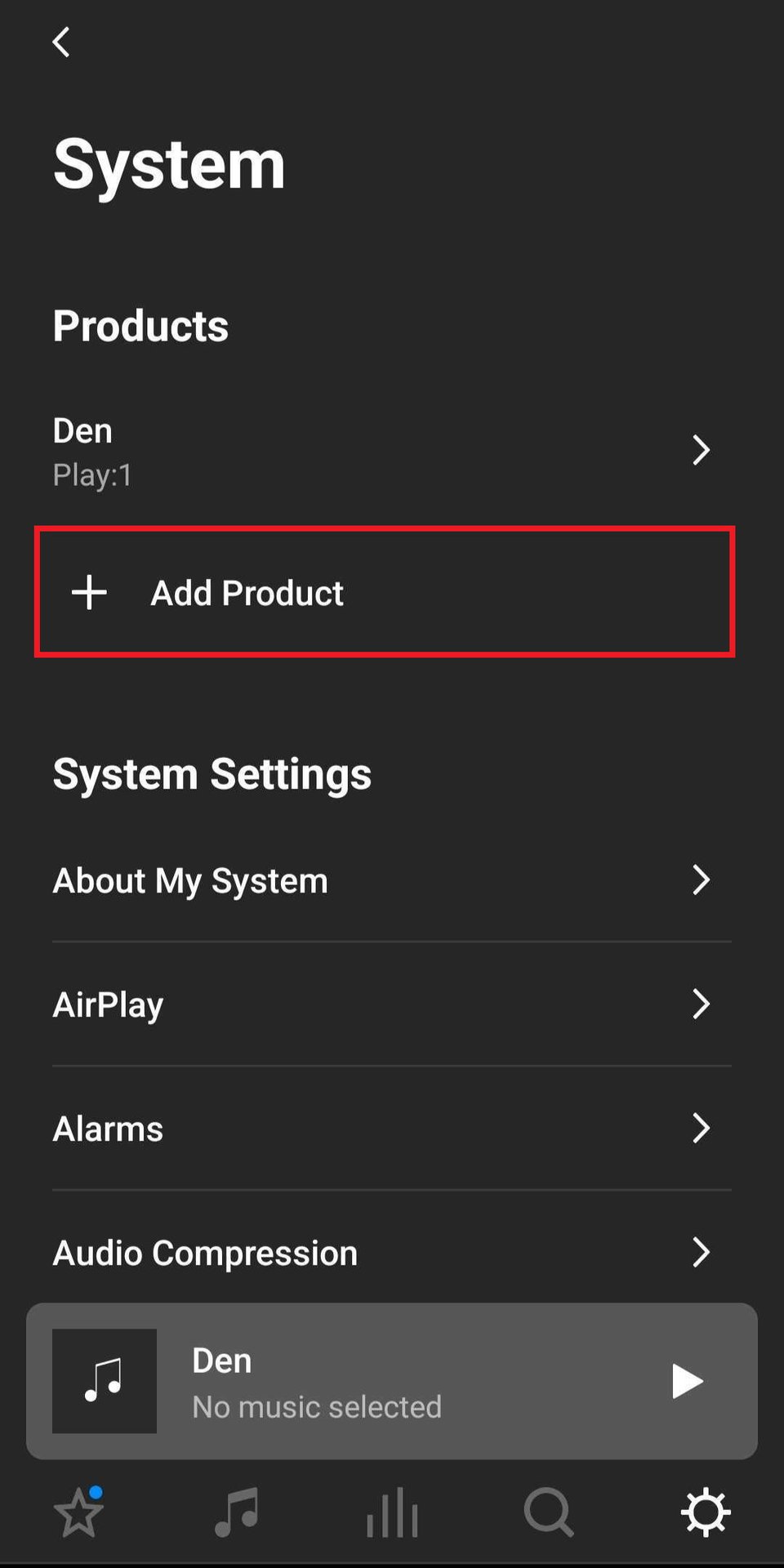Open Alarms settings

click(382, 1129)
